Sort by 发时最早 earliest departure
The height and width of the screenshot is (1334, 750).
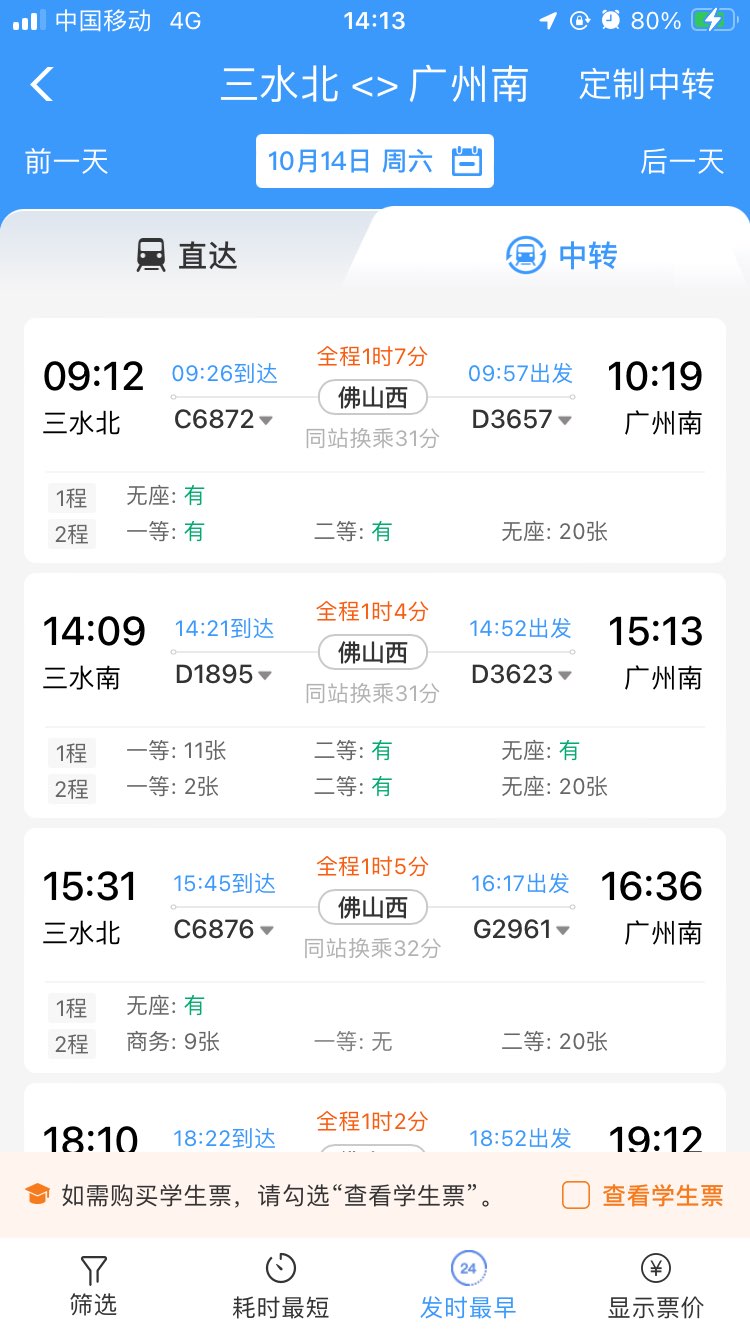point(467,1285)
